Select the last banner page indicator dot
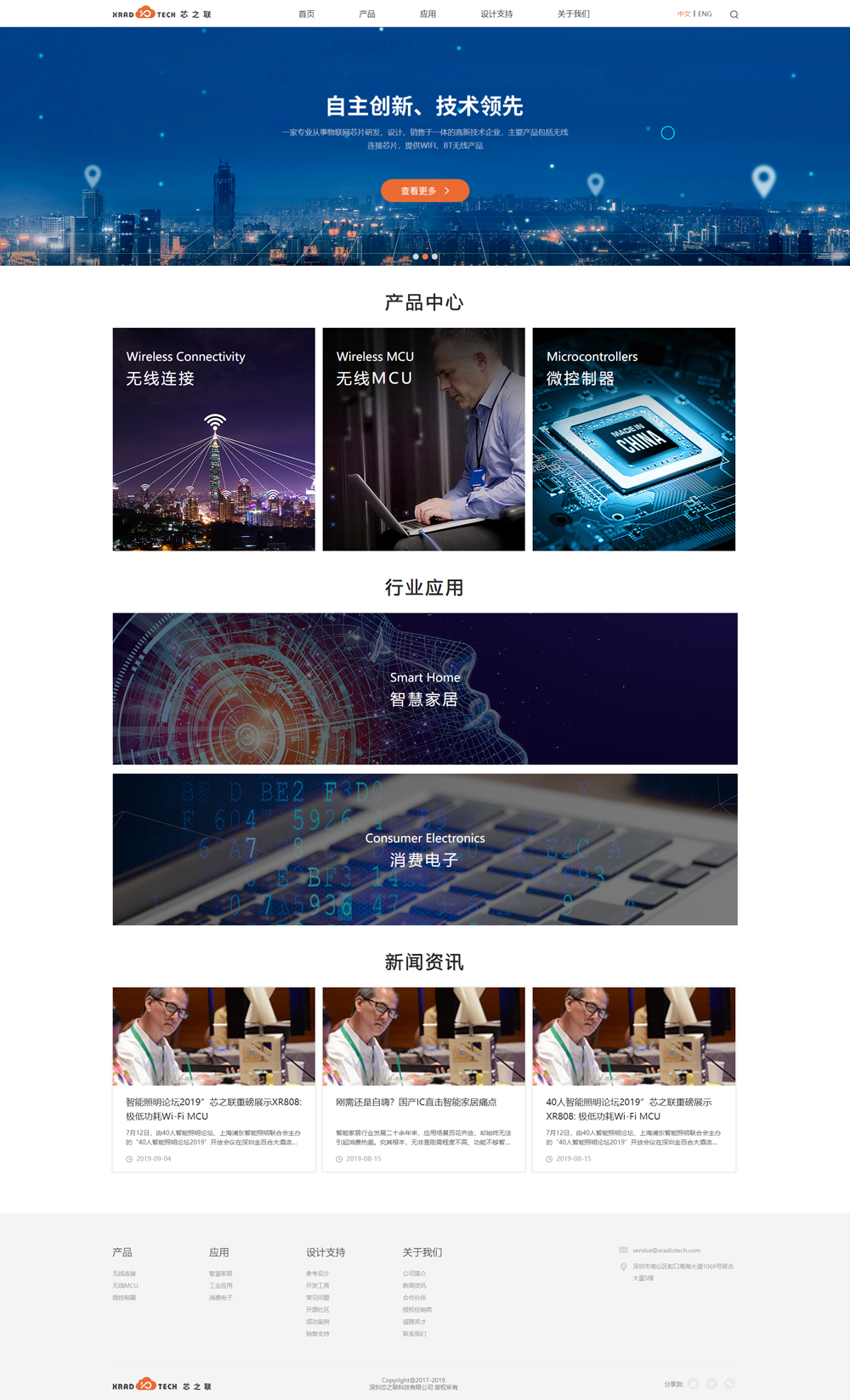This screenshot has height=1400, width=850. pos(434,257)
